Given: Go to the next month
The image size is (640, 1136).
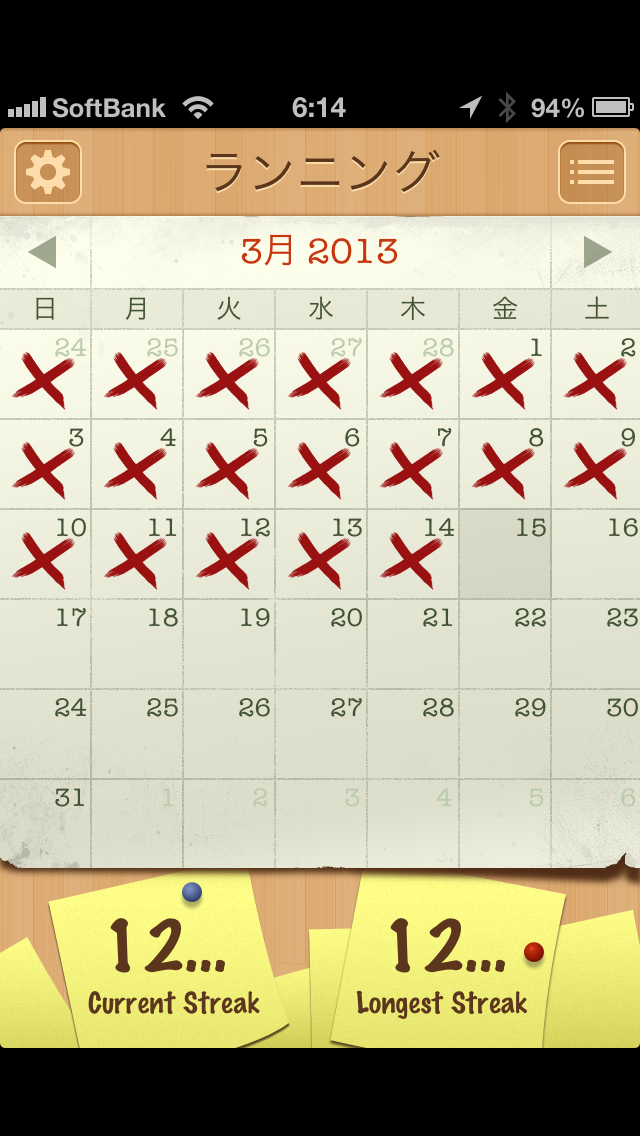Looking at the screenshot, I should tap(596, 252).
